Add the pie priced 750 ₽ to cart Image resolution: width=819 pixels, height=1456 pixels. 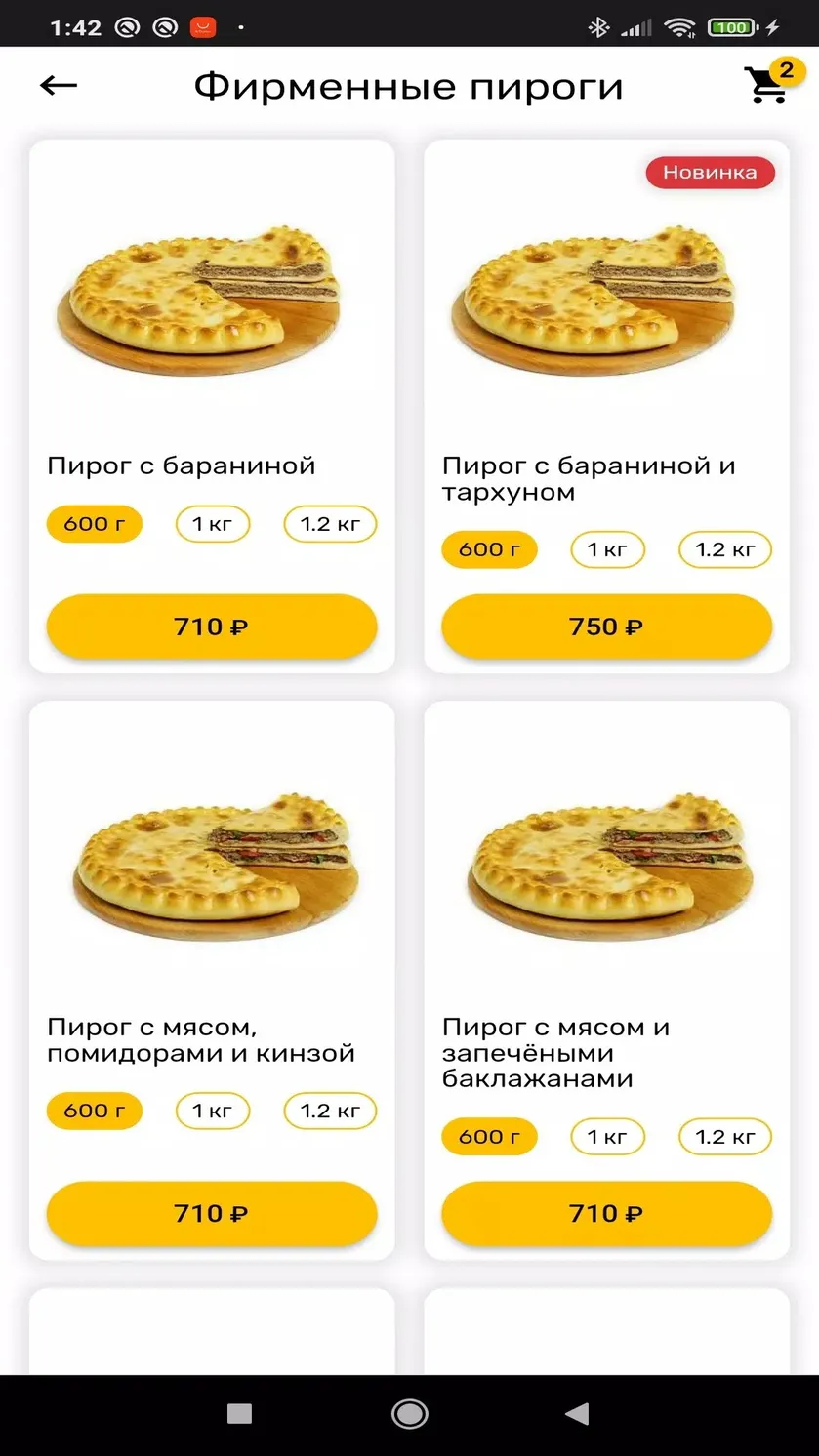tap(607, 627)
